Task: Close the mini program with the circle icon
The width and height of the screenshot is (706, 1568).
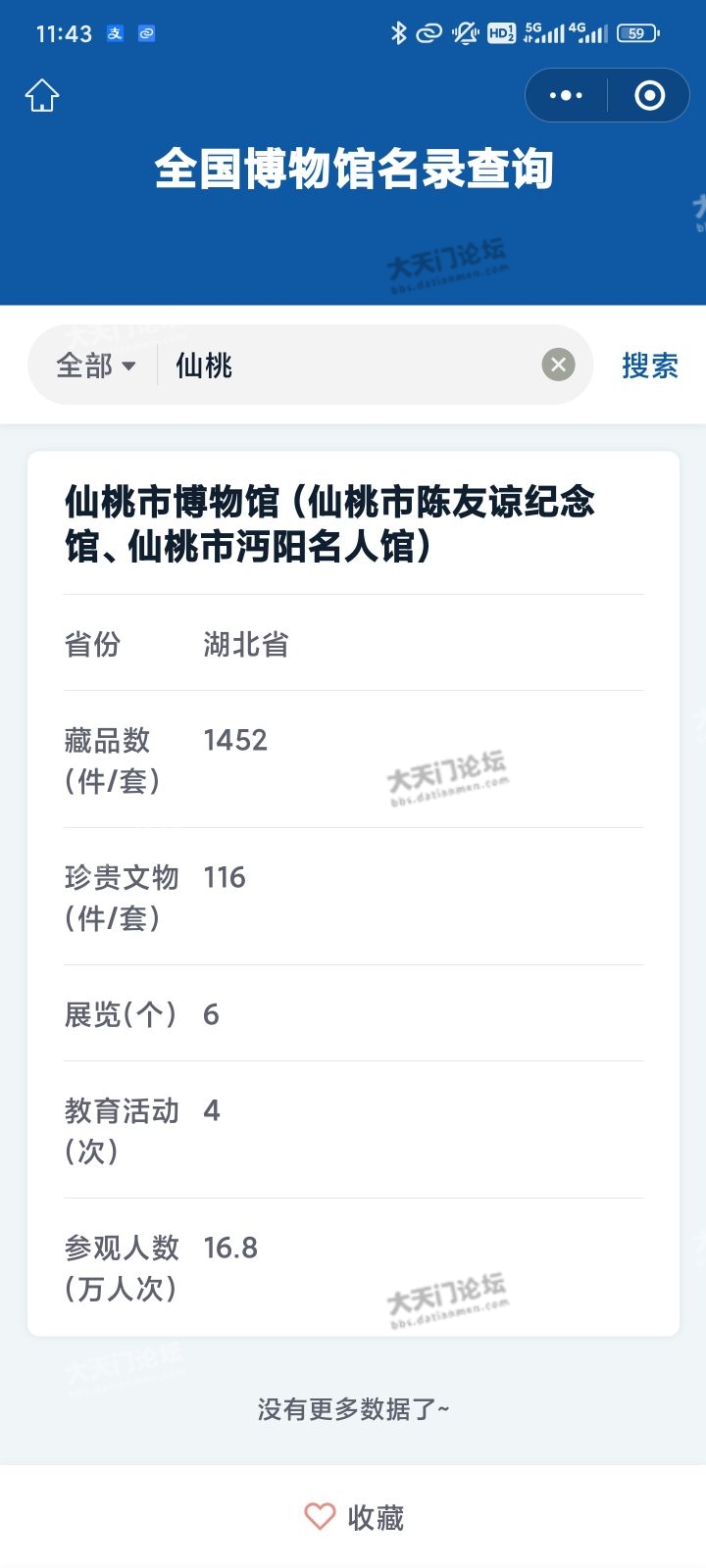Action: [x=649, y=96]
